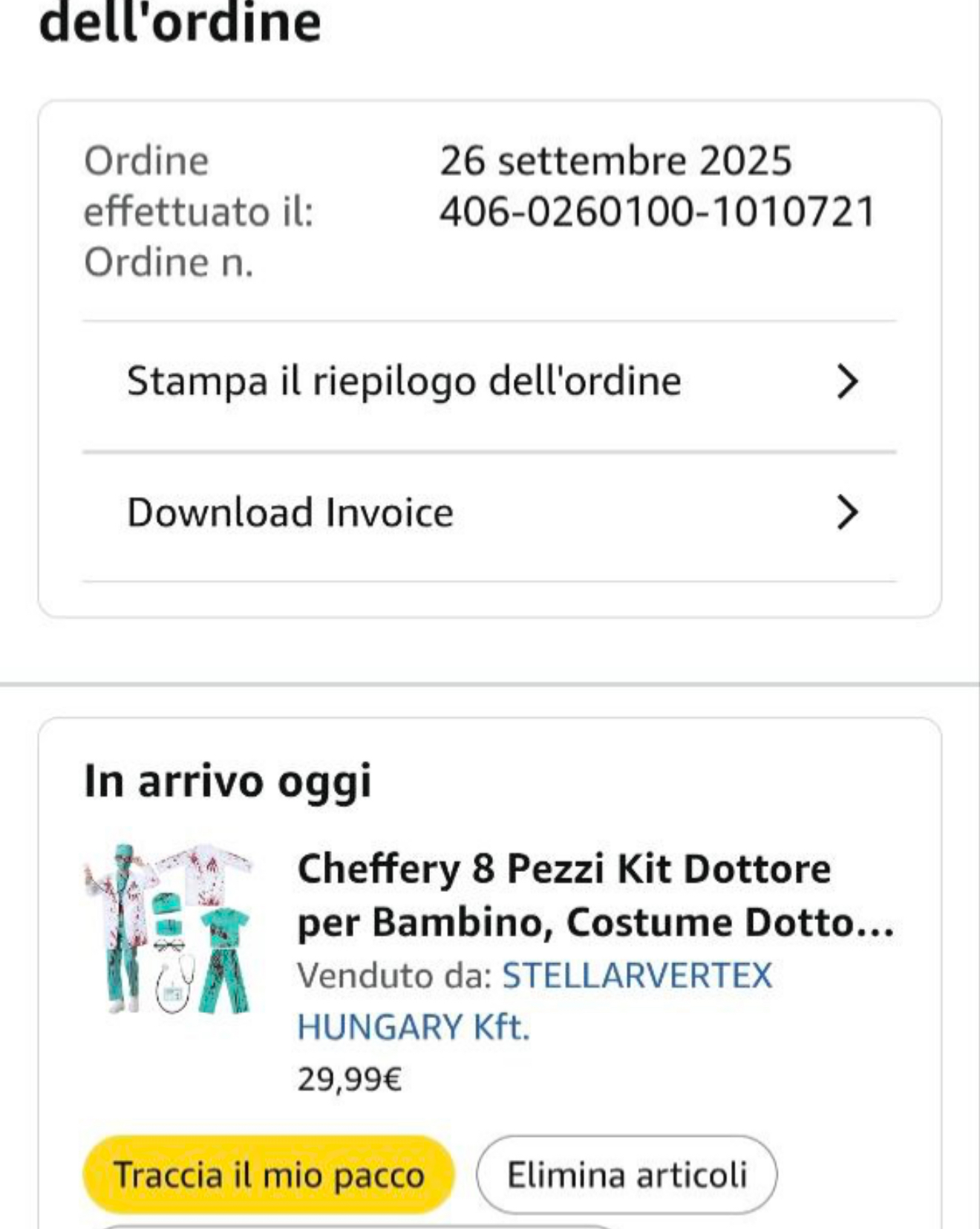Open Stampa il riepilogo dell'ordine
This screenshot has height=1229, width=980.
[490, 382]
